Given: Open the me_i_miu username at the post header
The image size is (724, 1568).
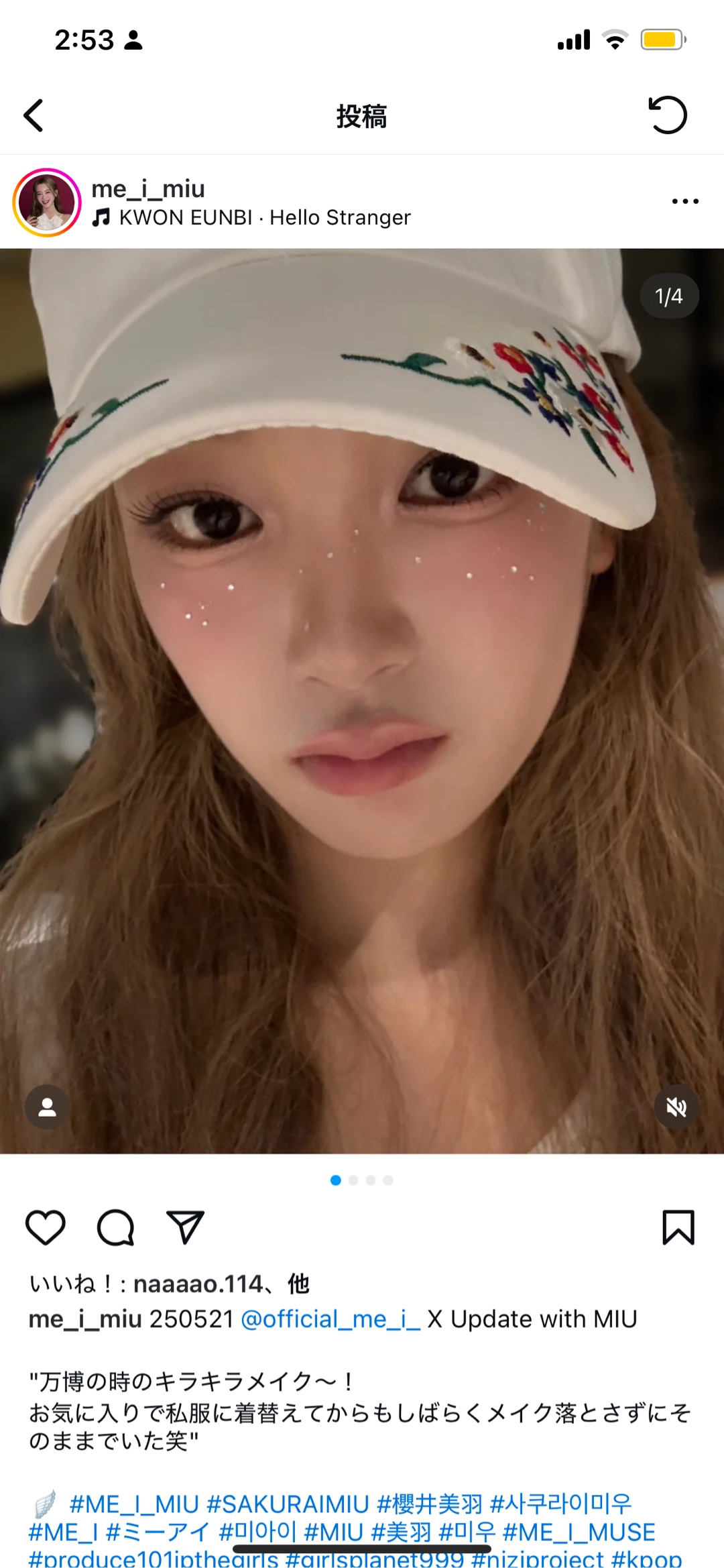Looking at the screenshot, I should click(148, 188).
